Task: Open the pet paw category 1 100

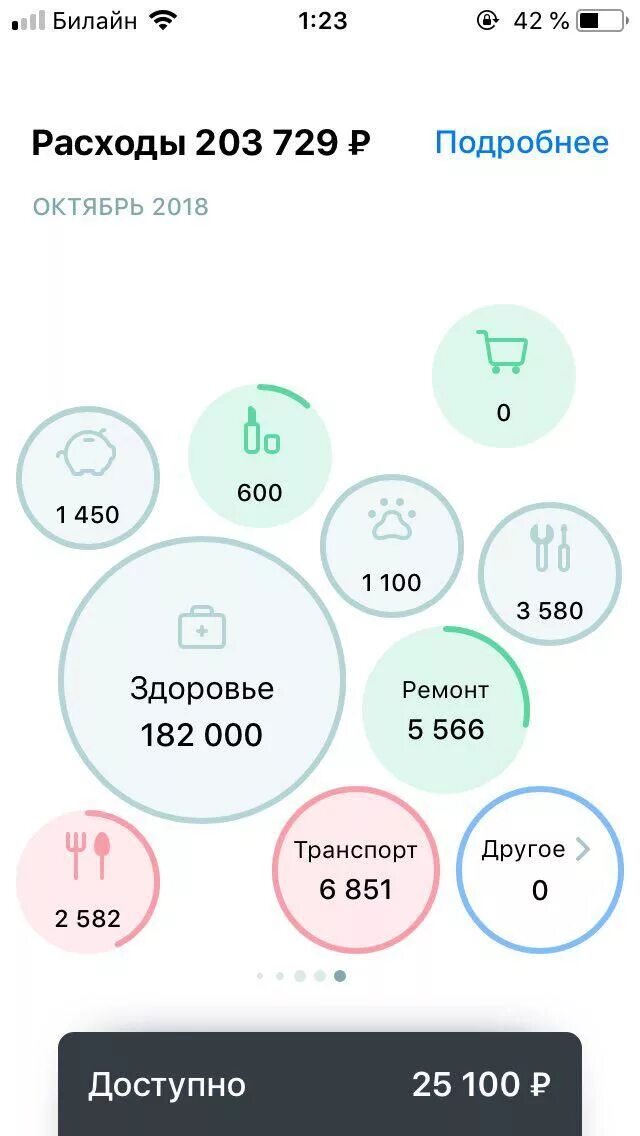Action: [391, 546]
